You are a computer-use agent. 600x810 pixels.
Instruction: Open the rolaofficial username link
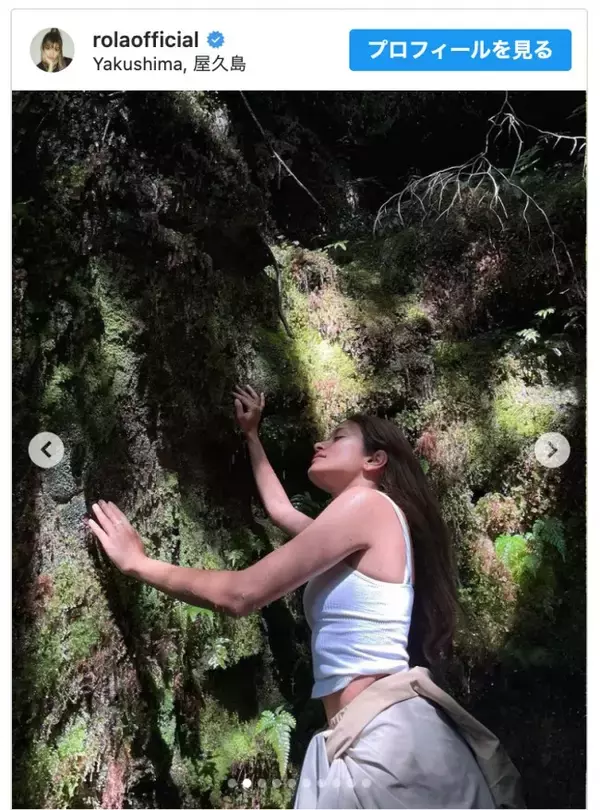145,40
